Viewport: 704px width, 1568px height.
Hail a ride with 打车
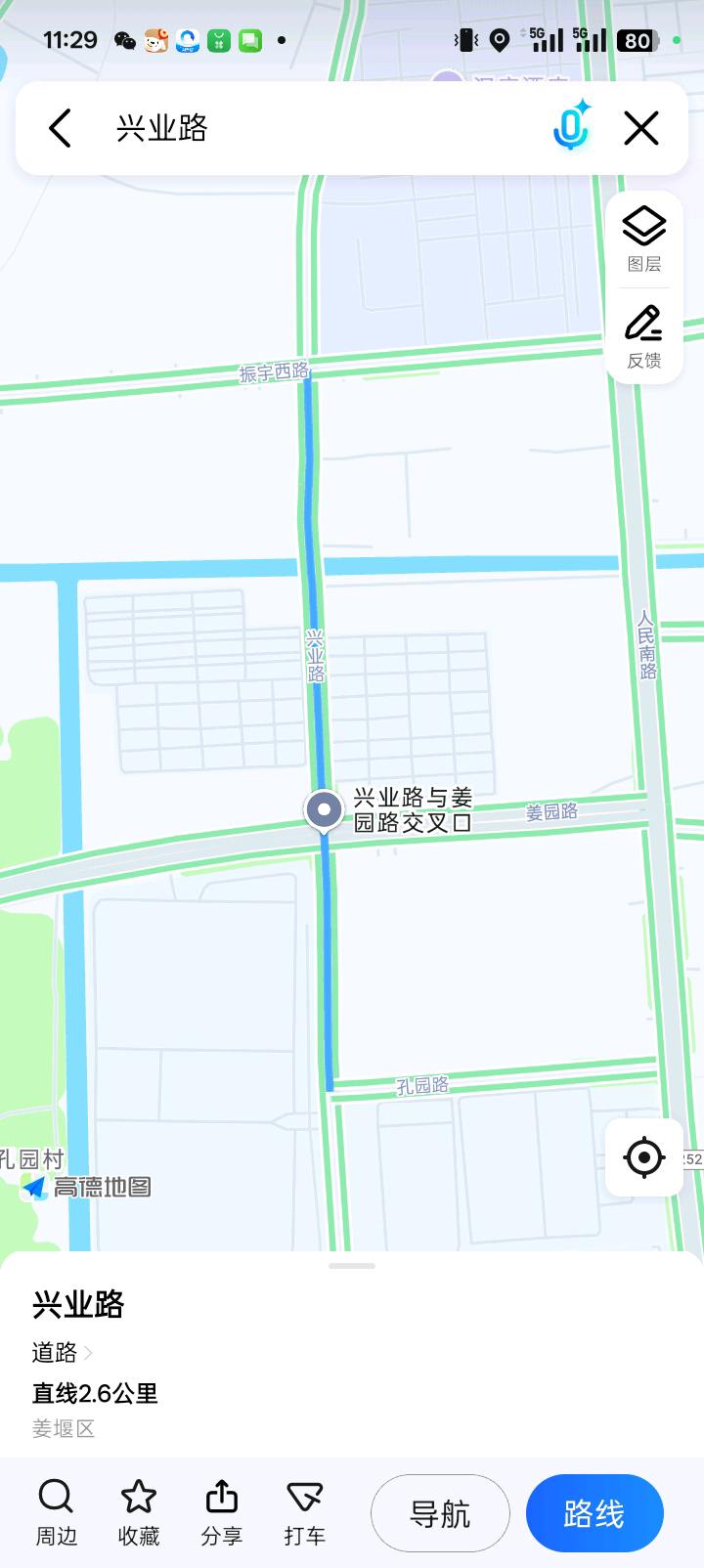pos(304,1512)
